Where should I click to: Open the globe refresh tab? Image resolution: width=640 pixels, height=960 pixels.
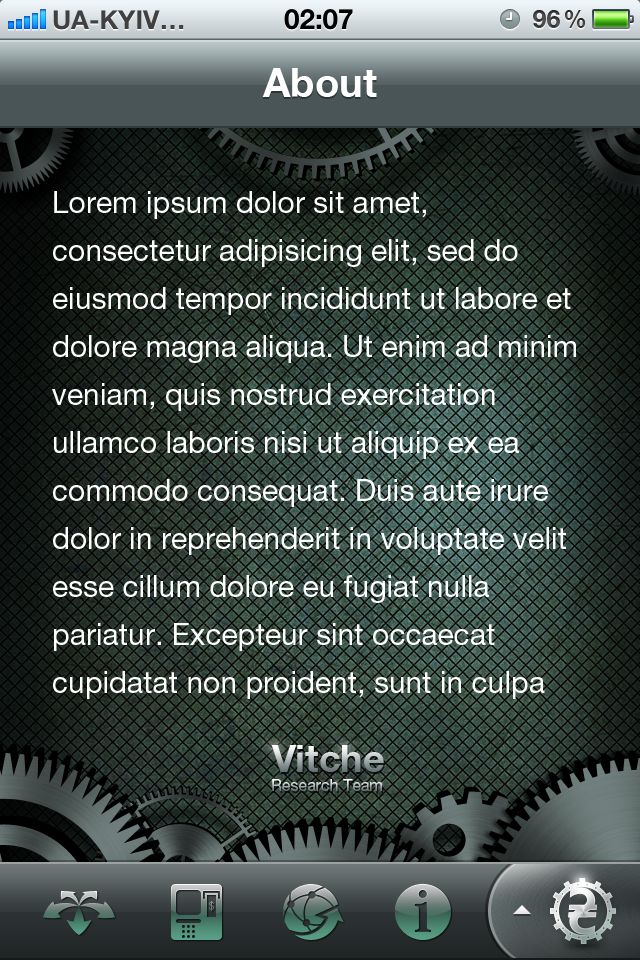(313, 913)
